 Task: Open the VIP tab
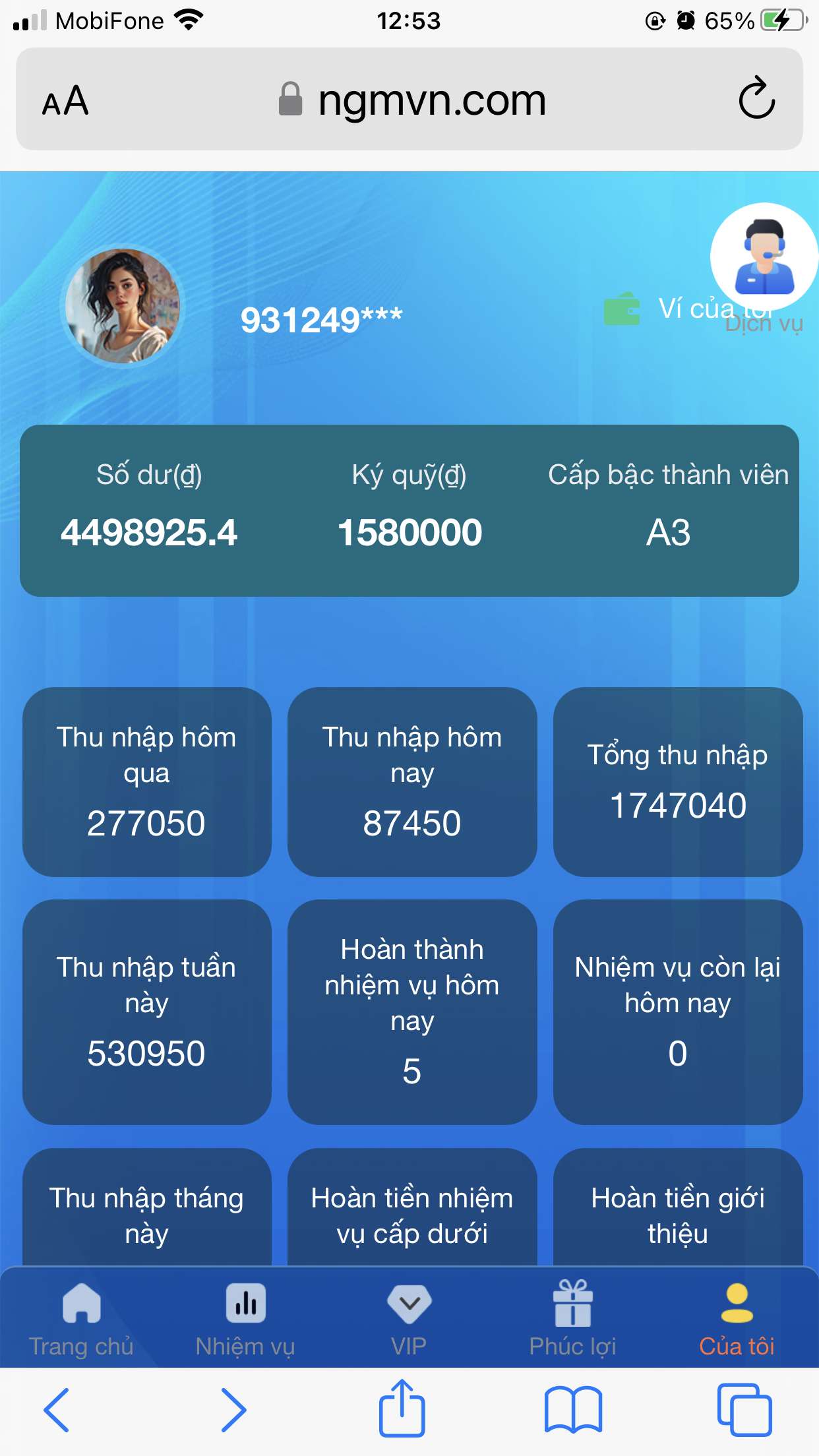click(x=409, y=1319)
